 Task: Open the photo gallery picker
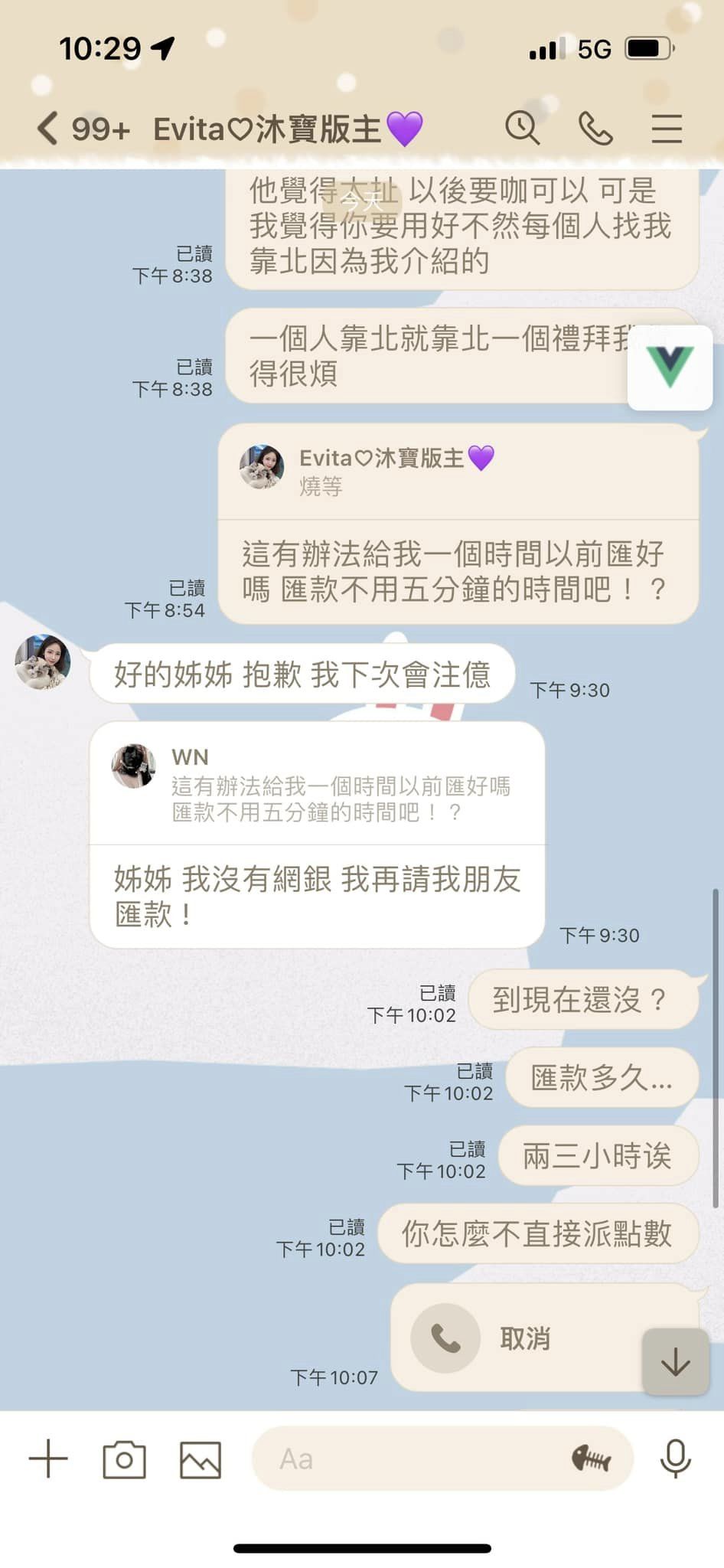[x=201, y=1459]
